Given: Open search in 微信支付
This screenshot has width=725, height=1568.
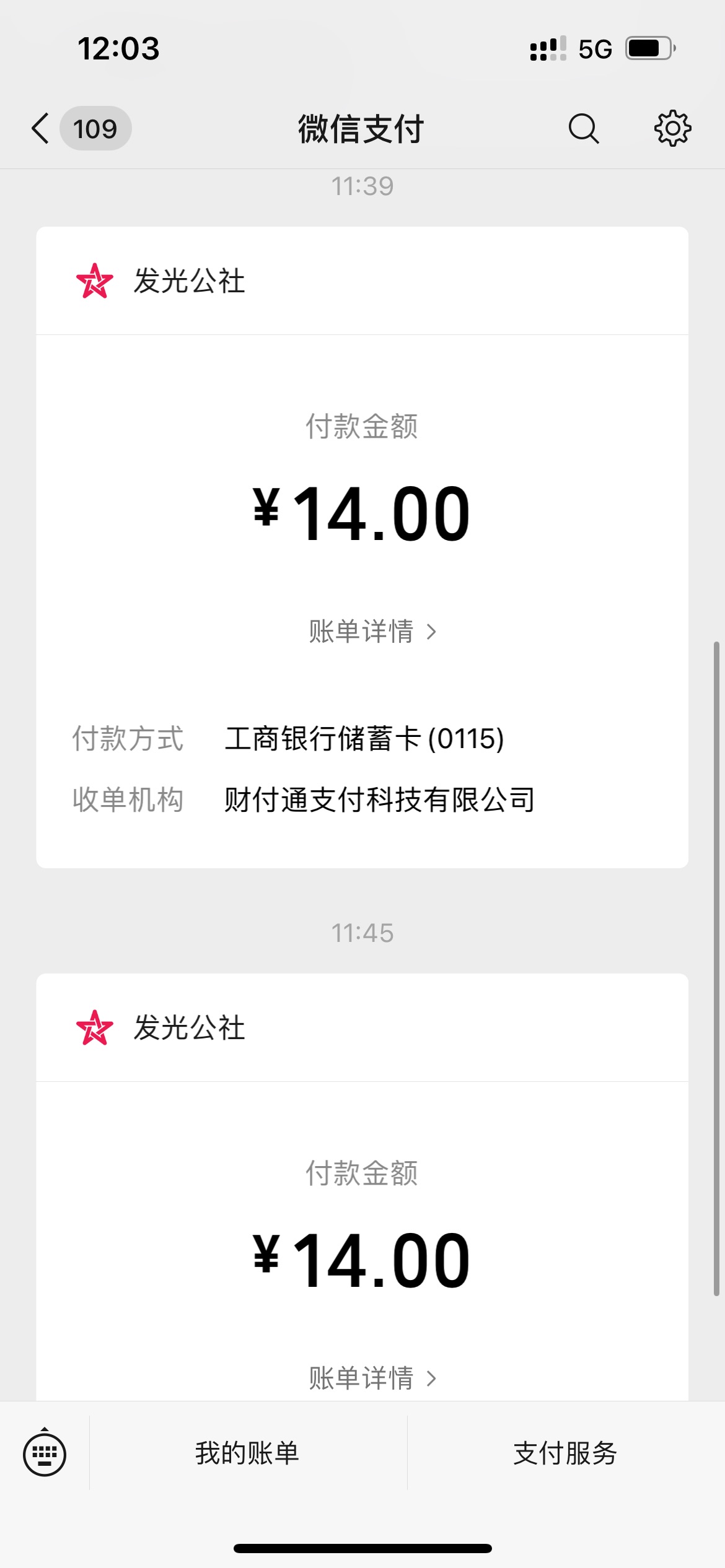Looking at the screenshot, I should 583,129.
